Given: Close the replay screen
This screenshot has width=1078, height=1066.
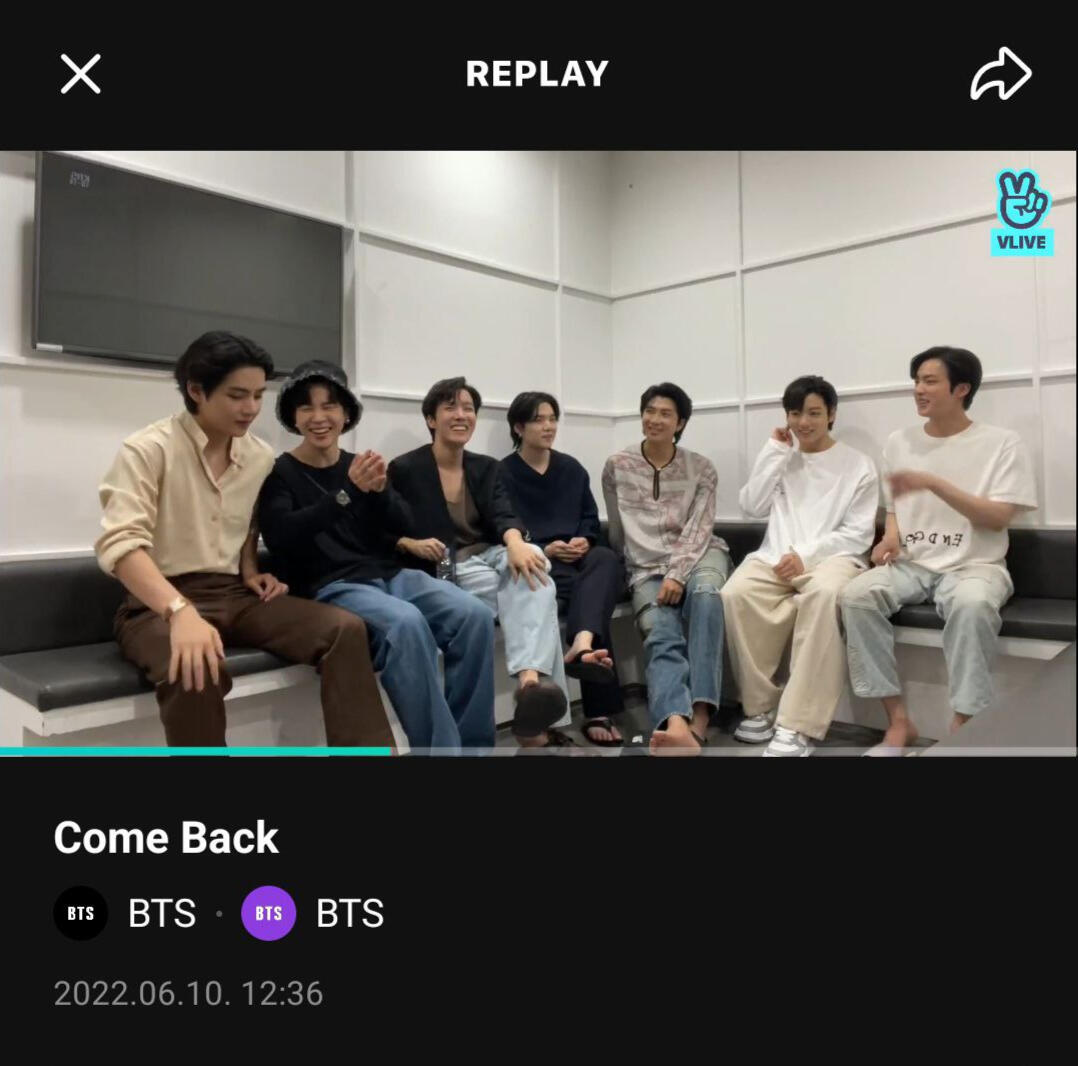Looking at the screenshot, I should pyautogui.click(x=80, y=74).
